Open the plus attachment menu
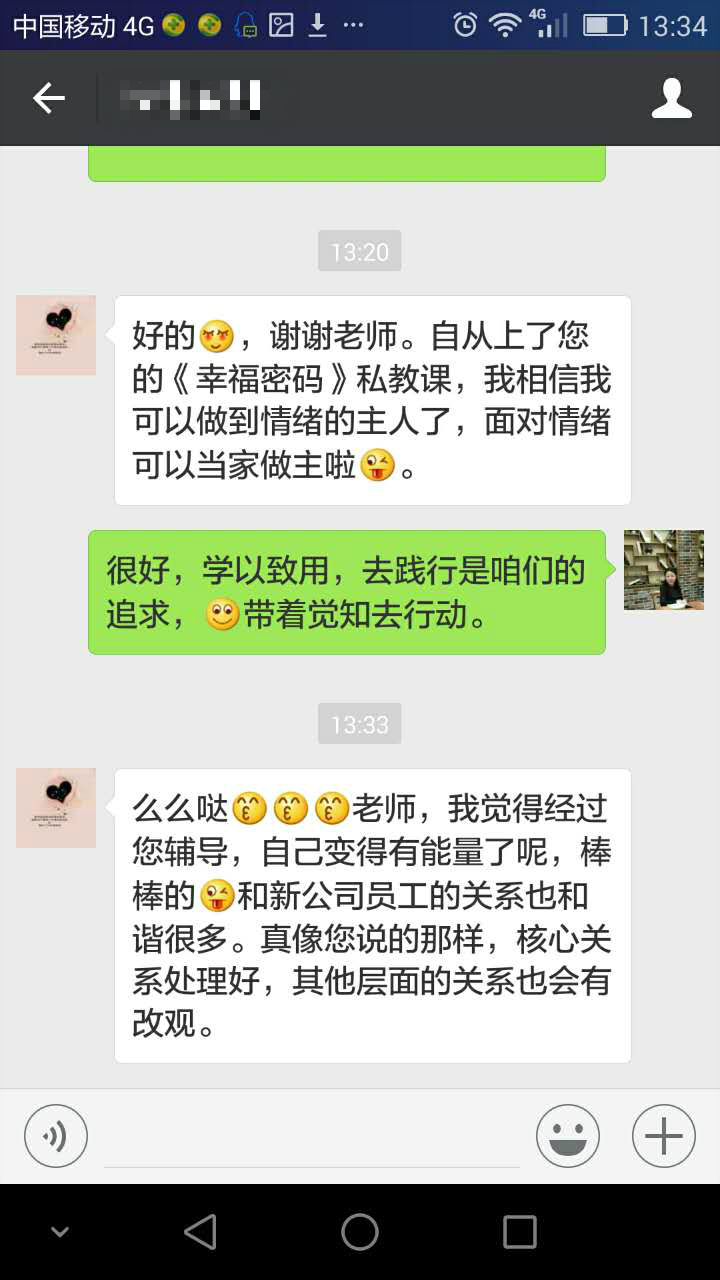Viewport: 720px width, 1280px height. [x=663, y=1136]
